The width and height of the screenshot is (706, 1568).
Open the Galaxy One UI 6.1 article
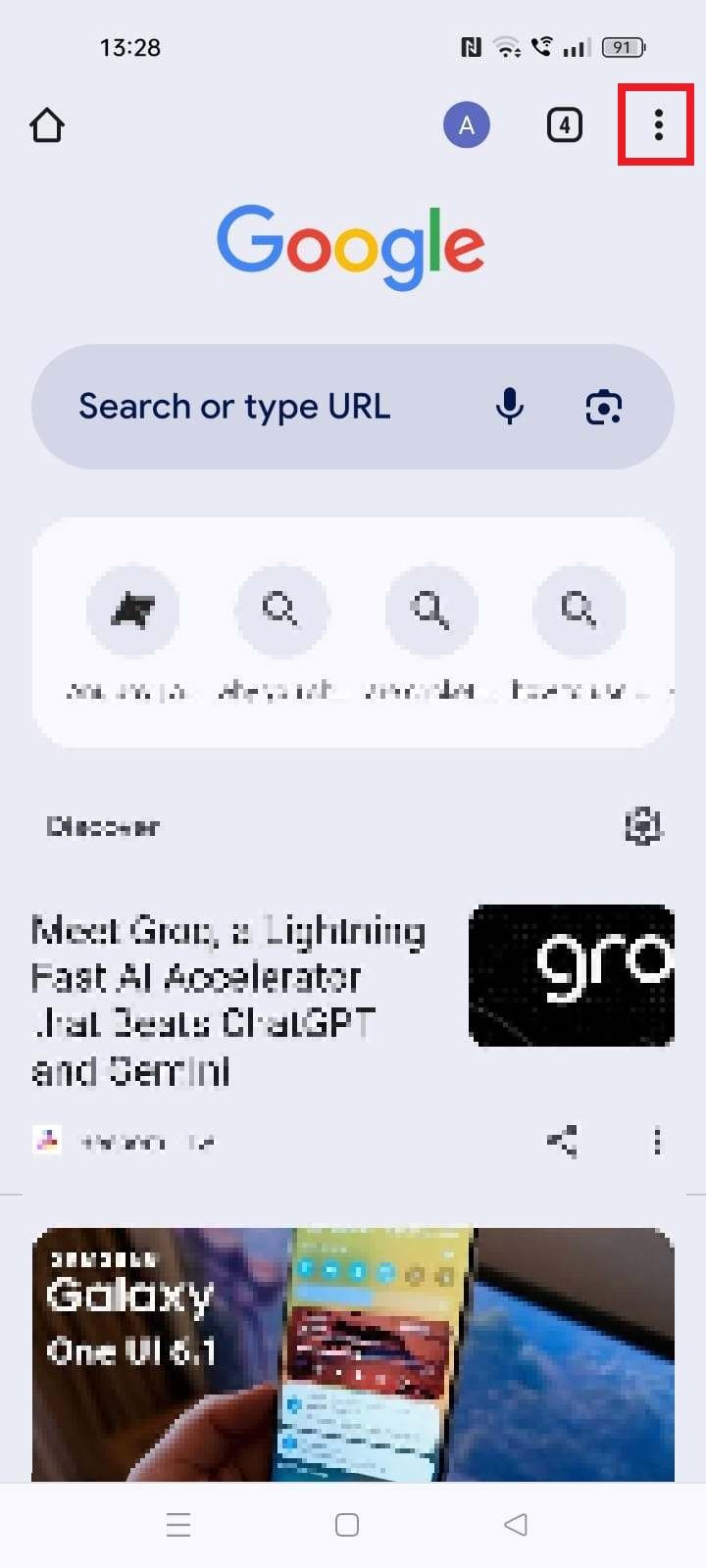[x=353, y=1352]
